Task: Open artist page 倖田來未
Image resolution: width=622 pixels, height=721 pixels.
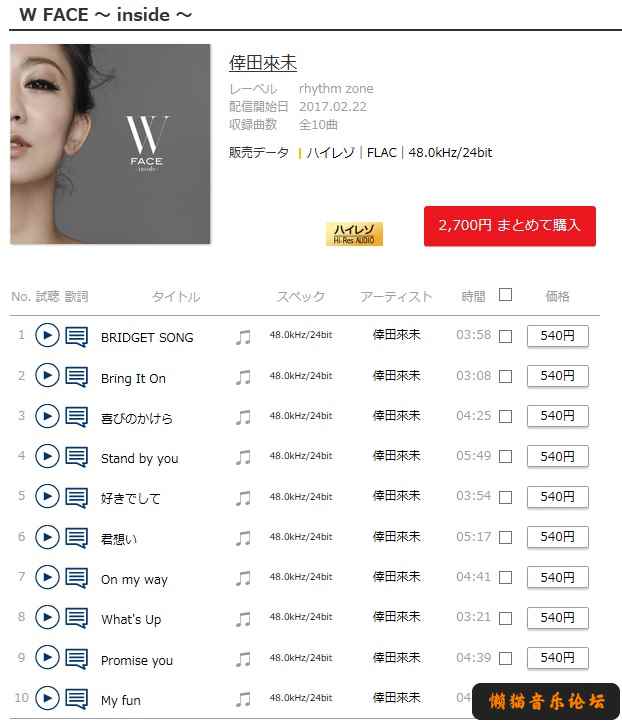Action: click(x=263, y=63)
